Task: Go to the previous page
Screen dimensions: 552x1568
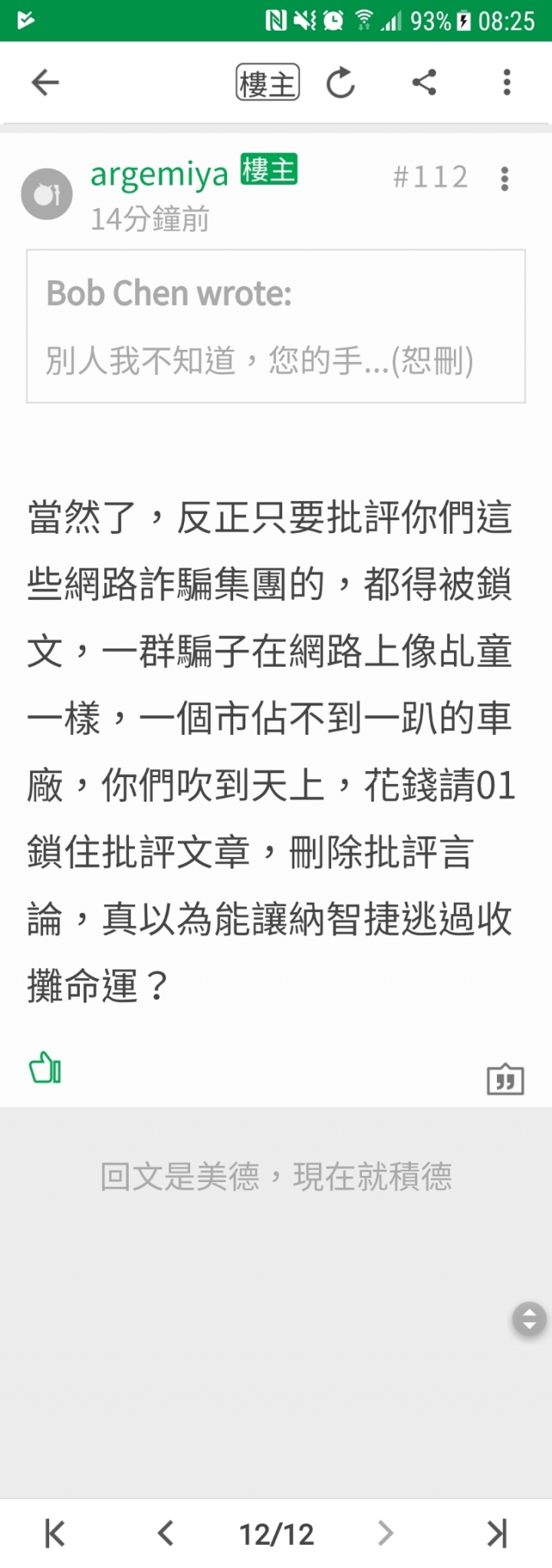Action: point(166,1533)
